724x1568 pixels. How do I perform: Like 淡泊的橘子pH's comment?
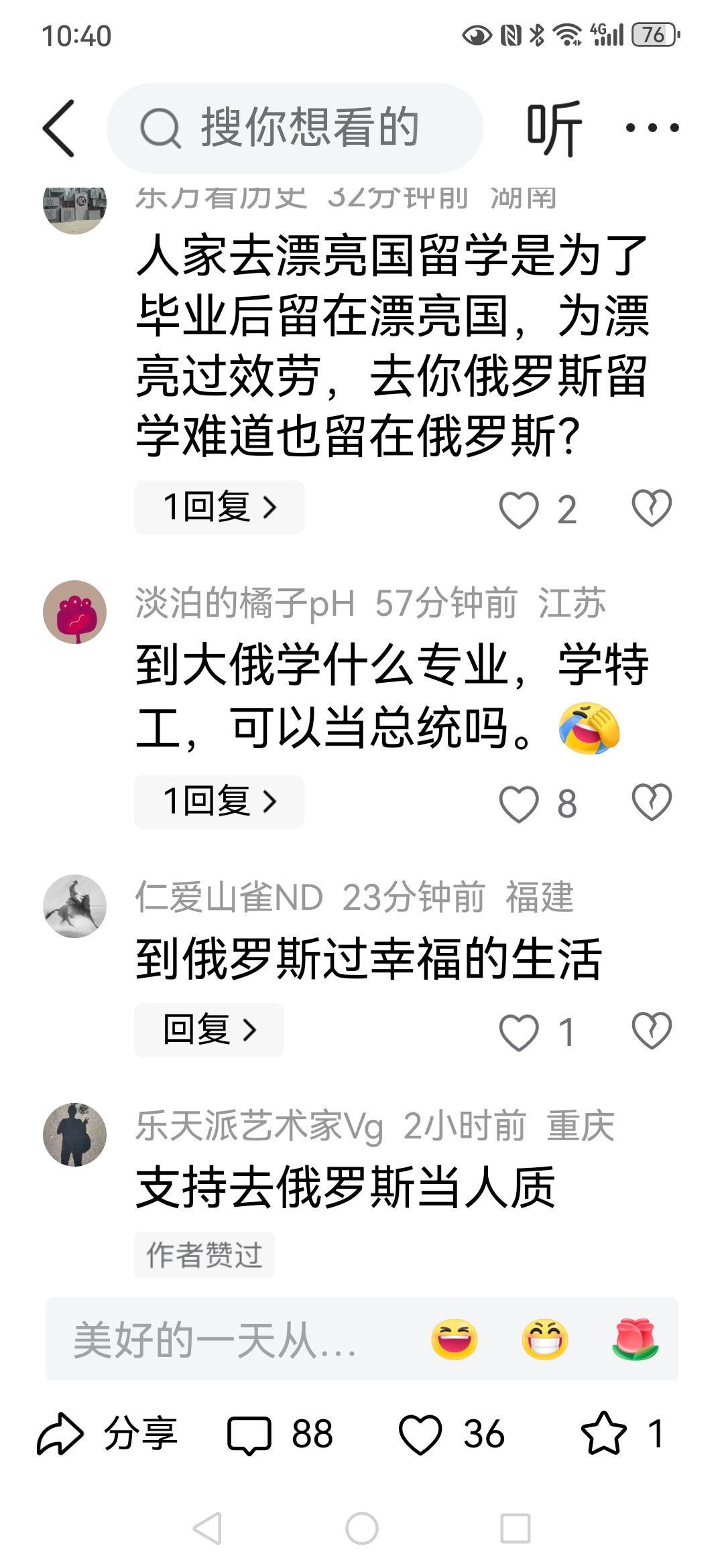pyautogui.click(x=520, y=804)
